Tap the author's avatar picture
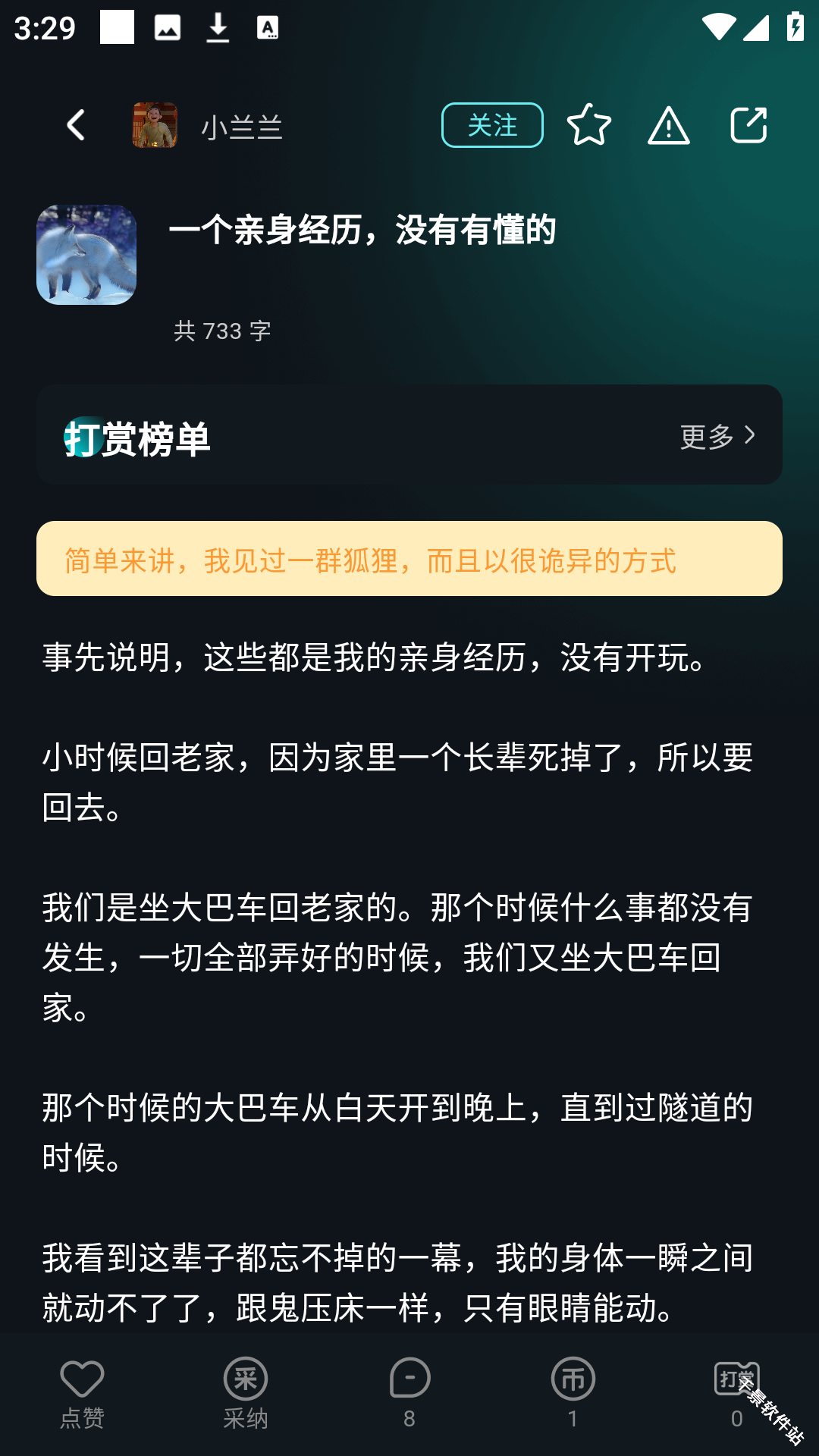The height and width of the screenshot is (1456, 819). pos(155,124)
